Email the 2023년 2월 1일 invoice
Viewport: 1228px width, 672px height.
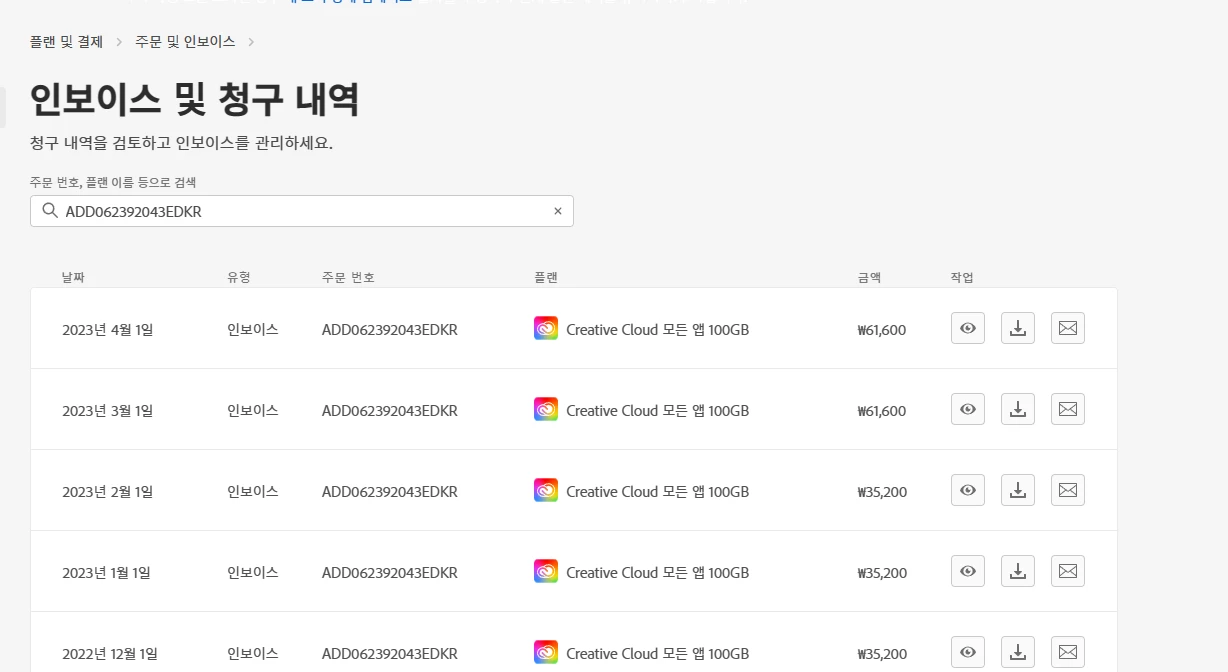(x=1068, y=490)
